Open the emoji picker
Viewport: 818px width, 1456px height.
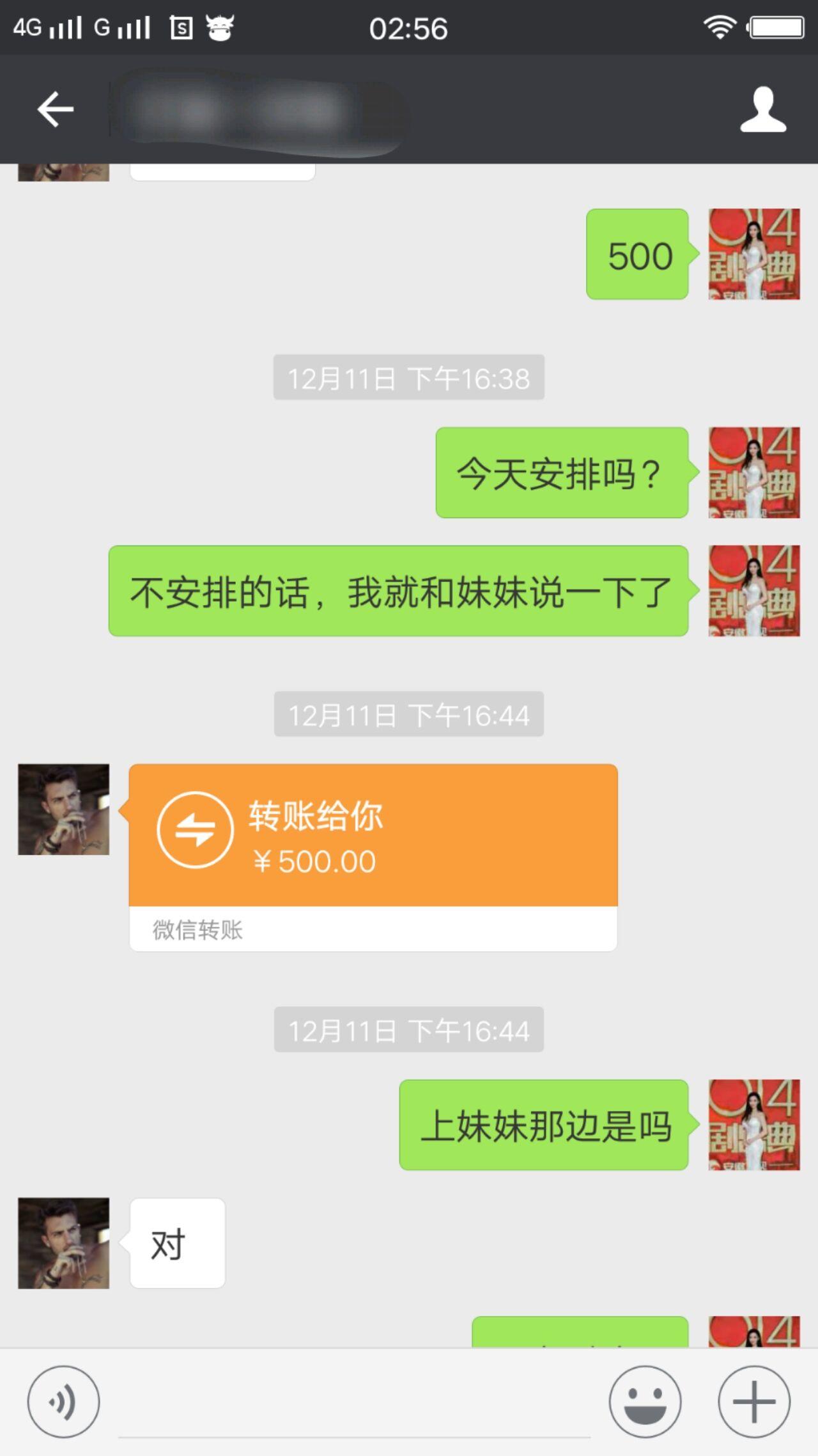point(645,1402)
